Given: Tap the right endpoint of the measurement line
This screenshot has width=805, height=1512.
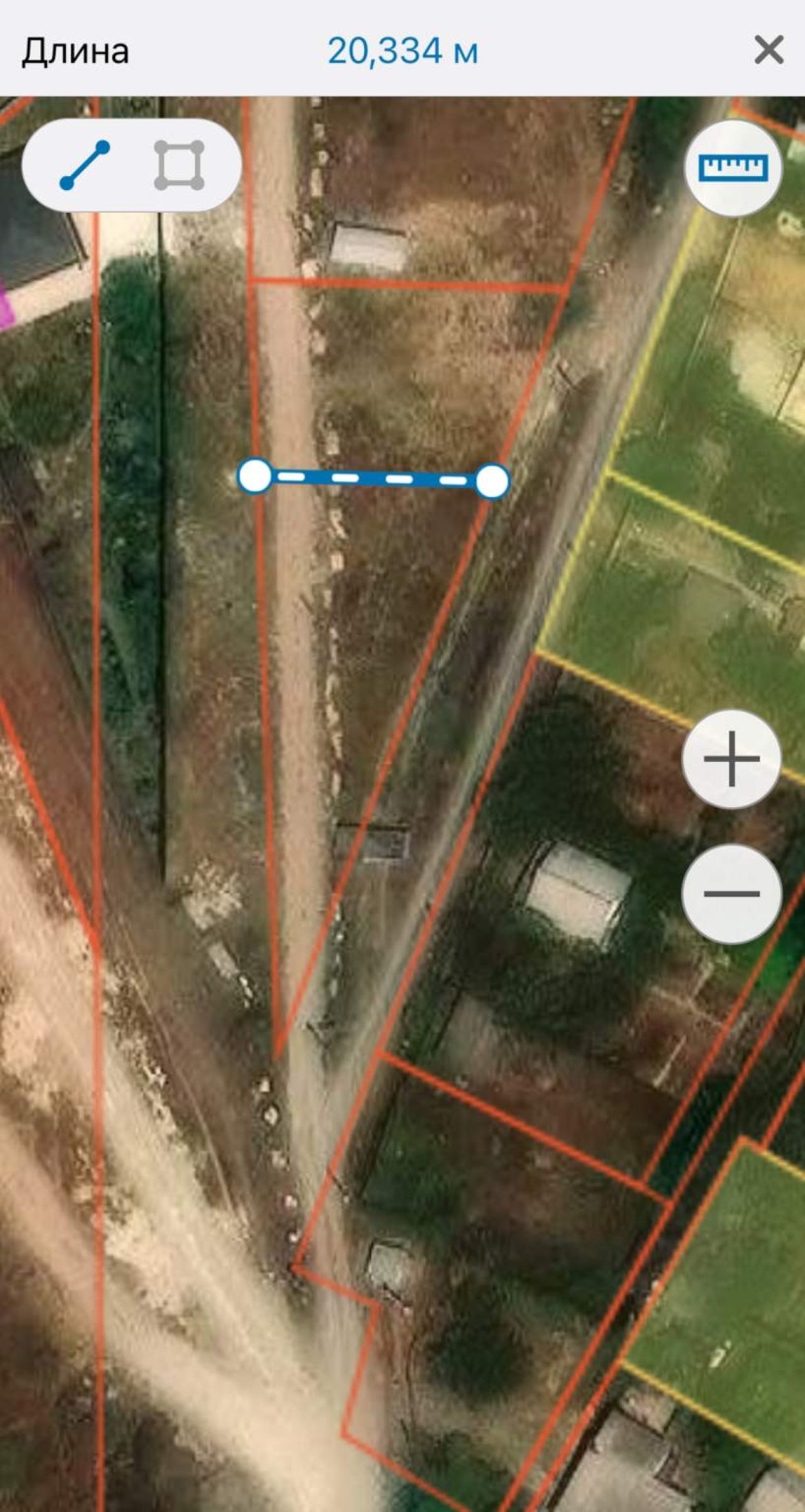Looking at the screenshot, I should (x=492, y=482).
